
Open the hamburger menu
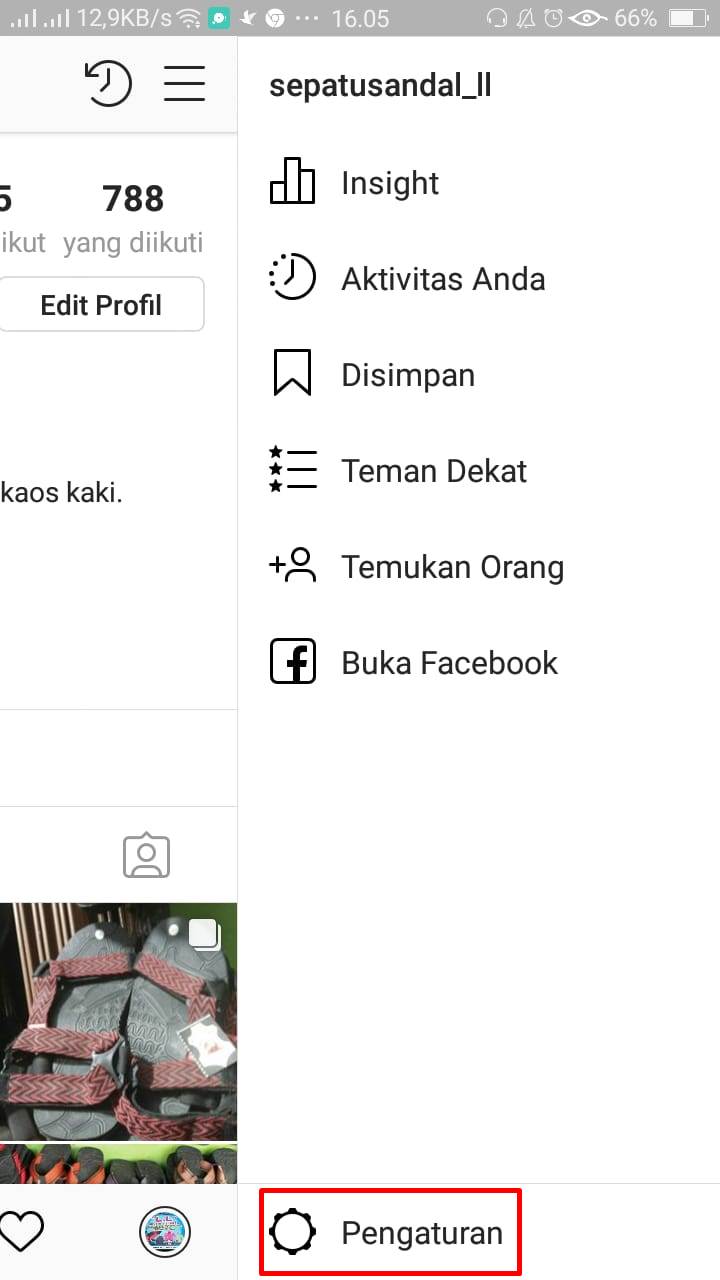(x=184, y=84)
